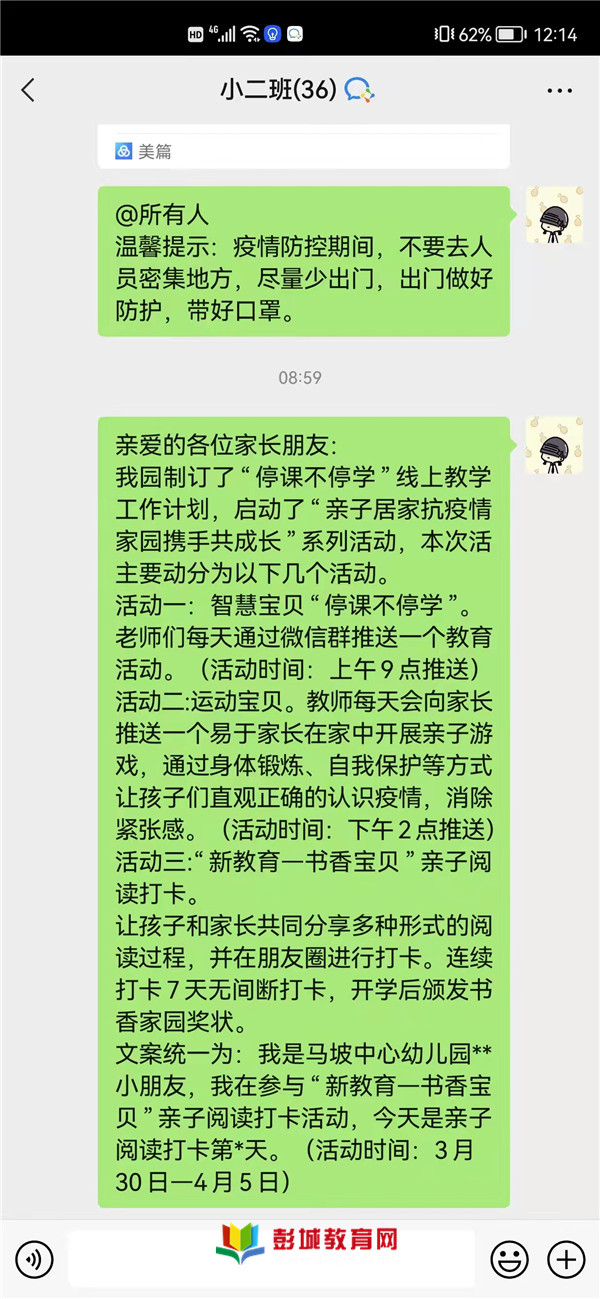Open the emoji picker
Viewport: 600px width, 1299px height.
pyautogui.click(x=509, y=1258)
